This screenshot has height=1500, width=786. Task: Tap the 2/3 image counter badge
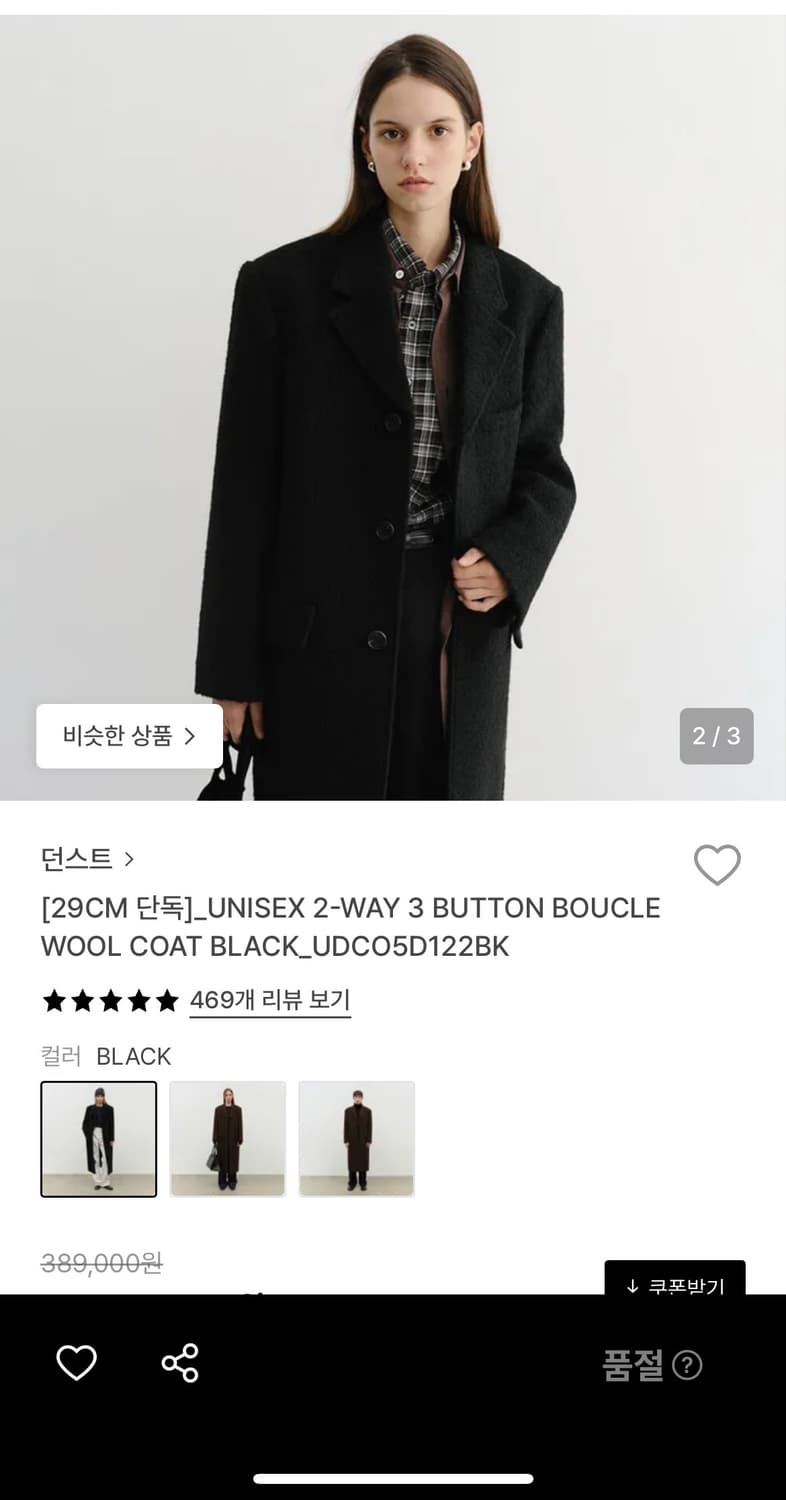716,736
